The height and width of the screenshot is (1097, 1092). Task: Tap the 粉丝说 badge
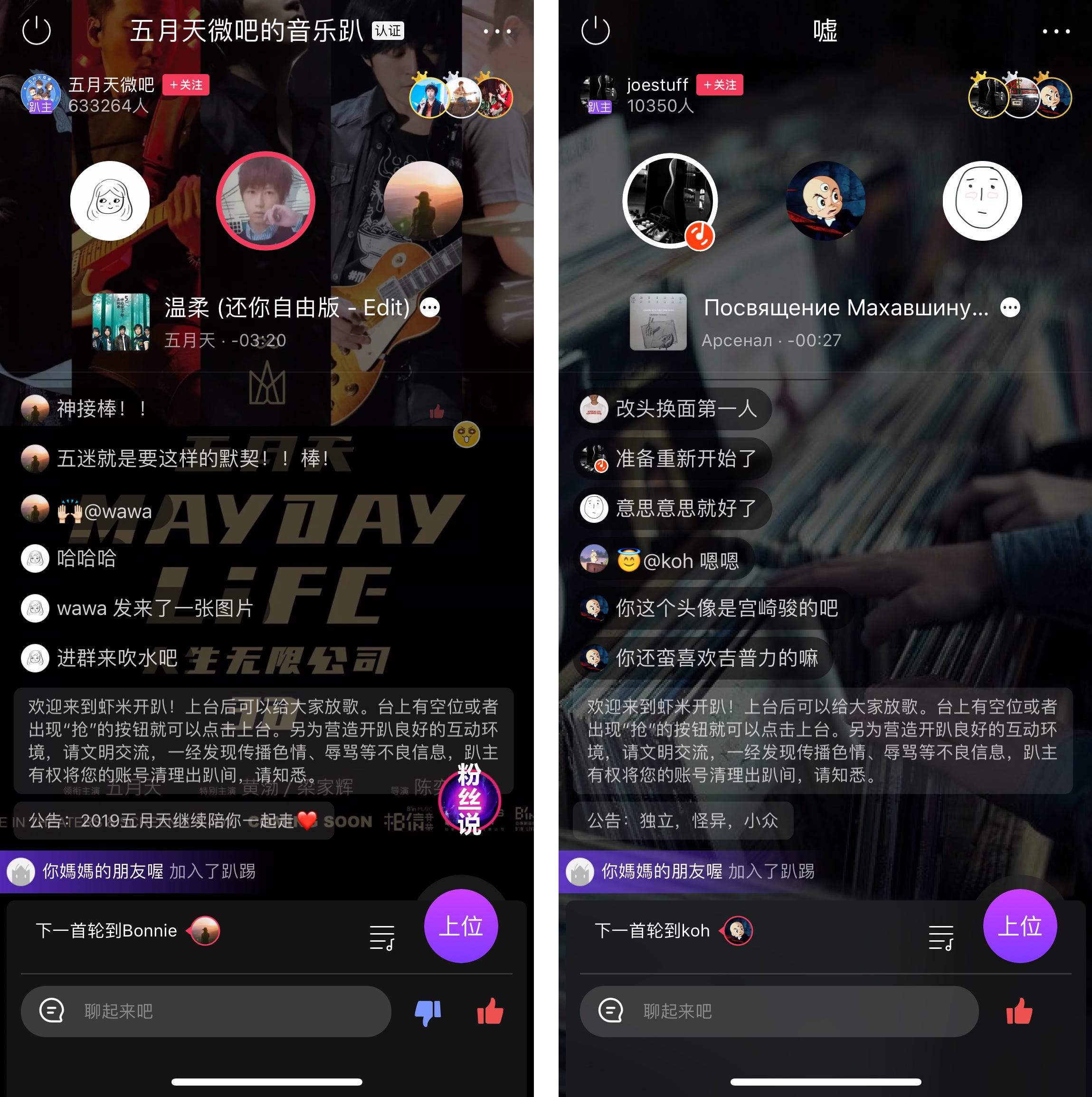470,799
